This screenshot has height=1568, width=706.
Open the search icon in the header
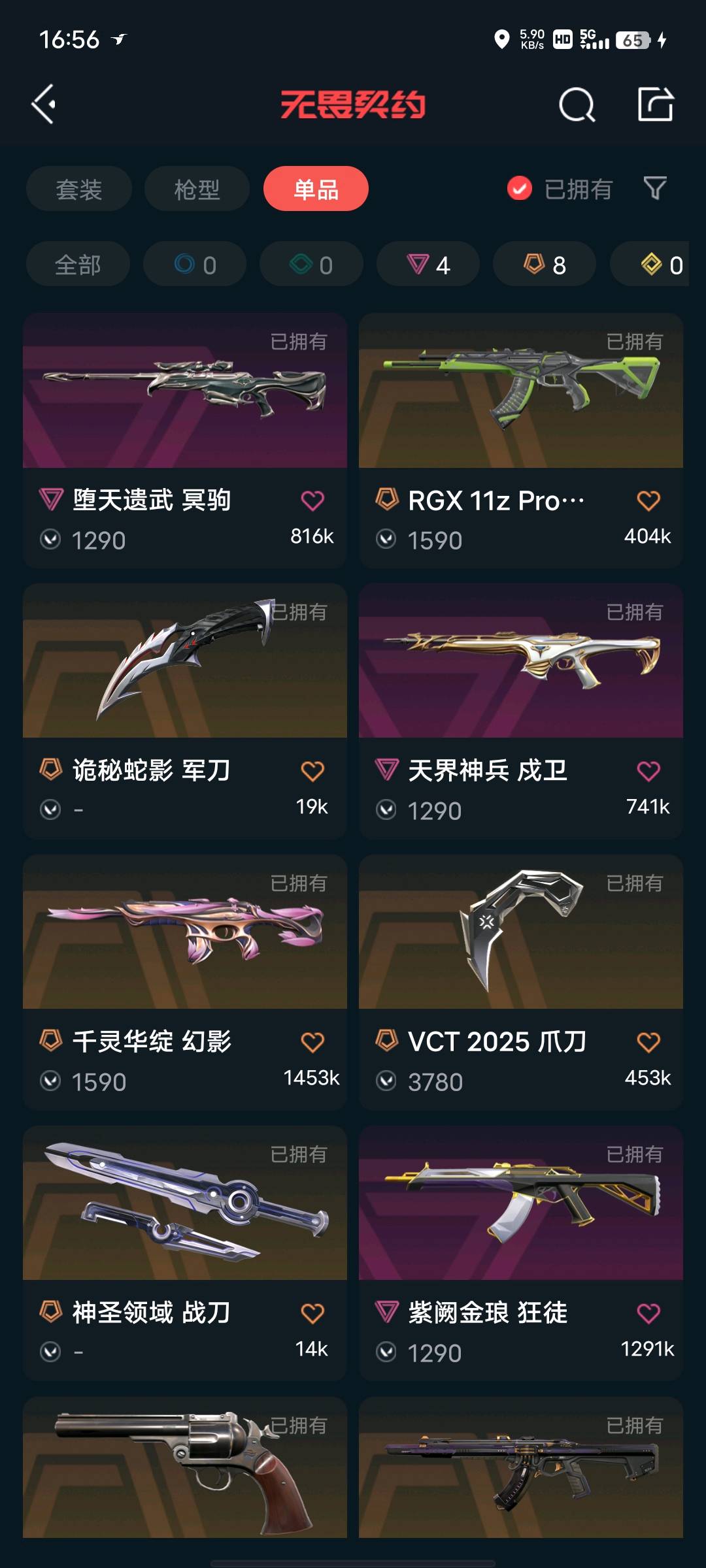click(577, 105)
